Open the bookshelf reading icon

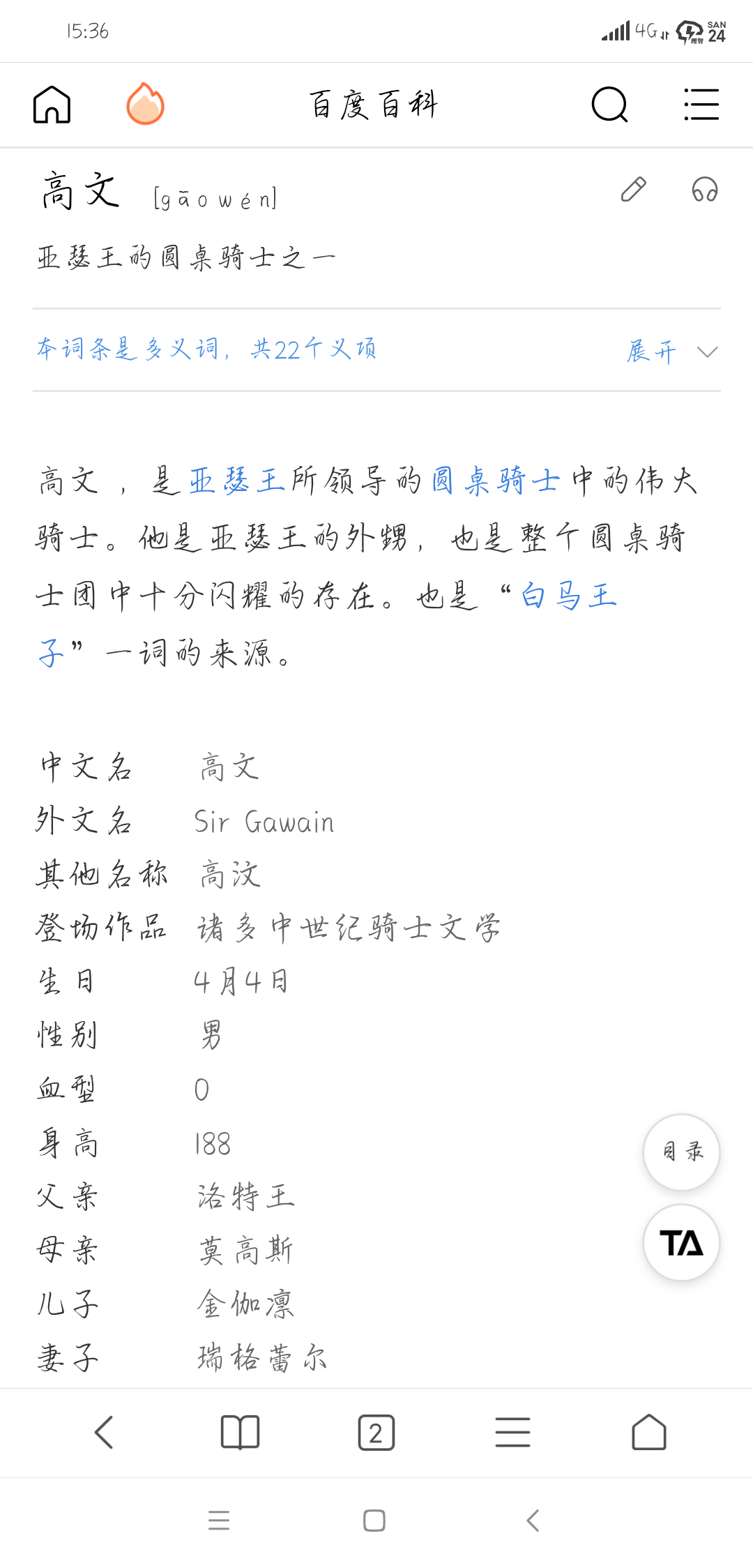pyautogui.click(x=240, y=1433)
